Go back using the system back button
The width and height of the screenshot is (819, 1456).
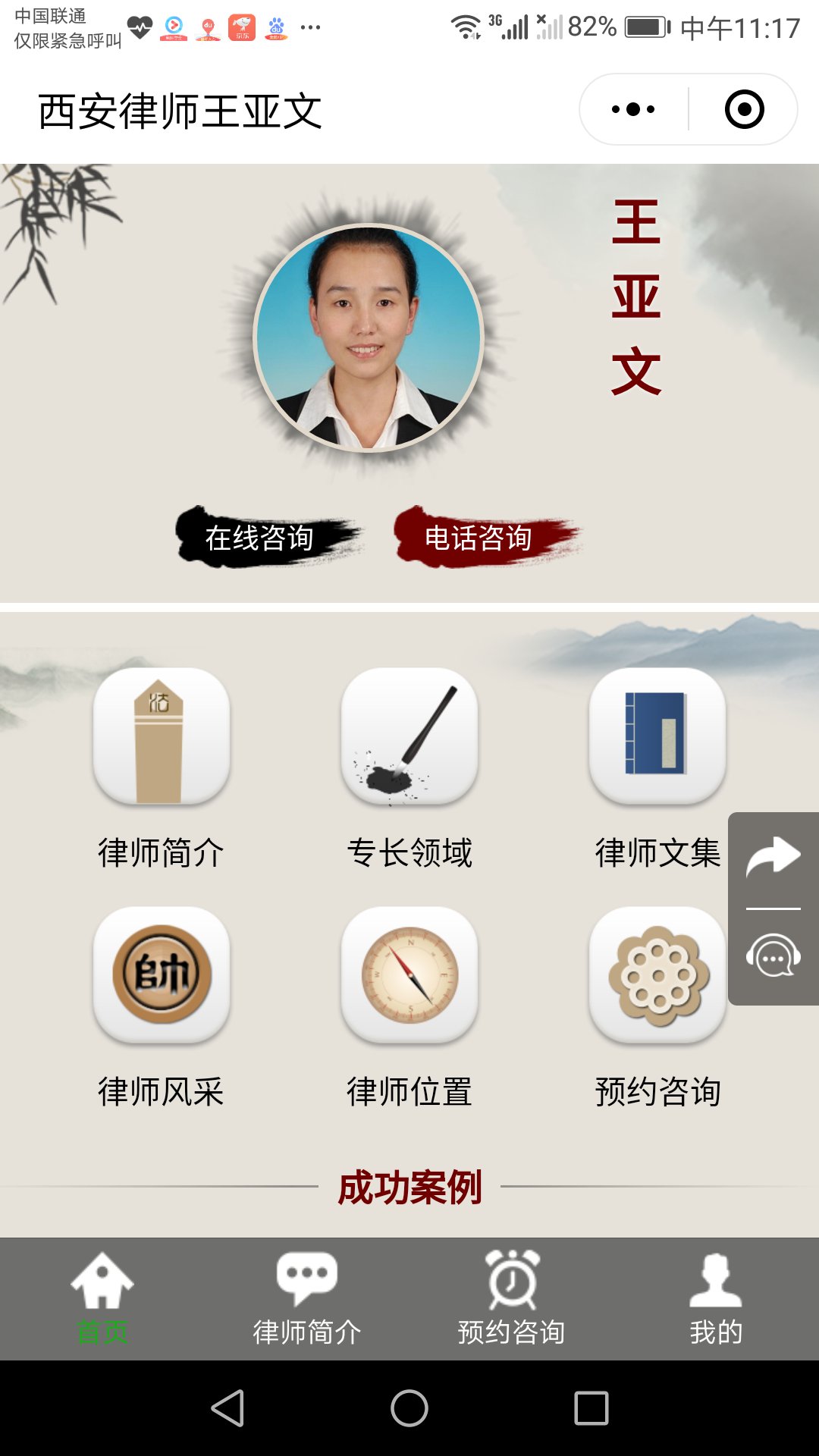[227, 1408]
